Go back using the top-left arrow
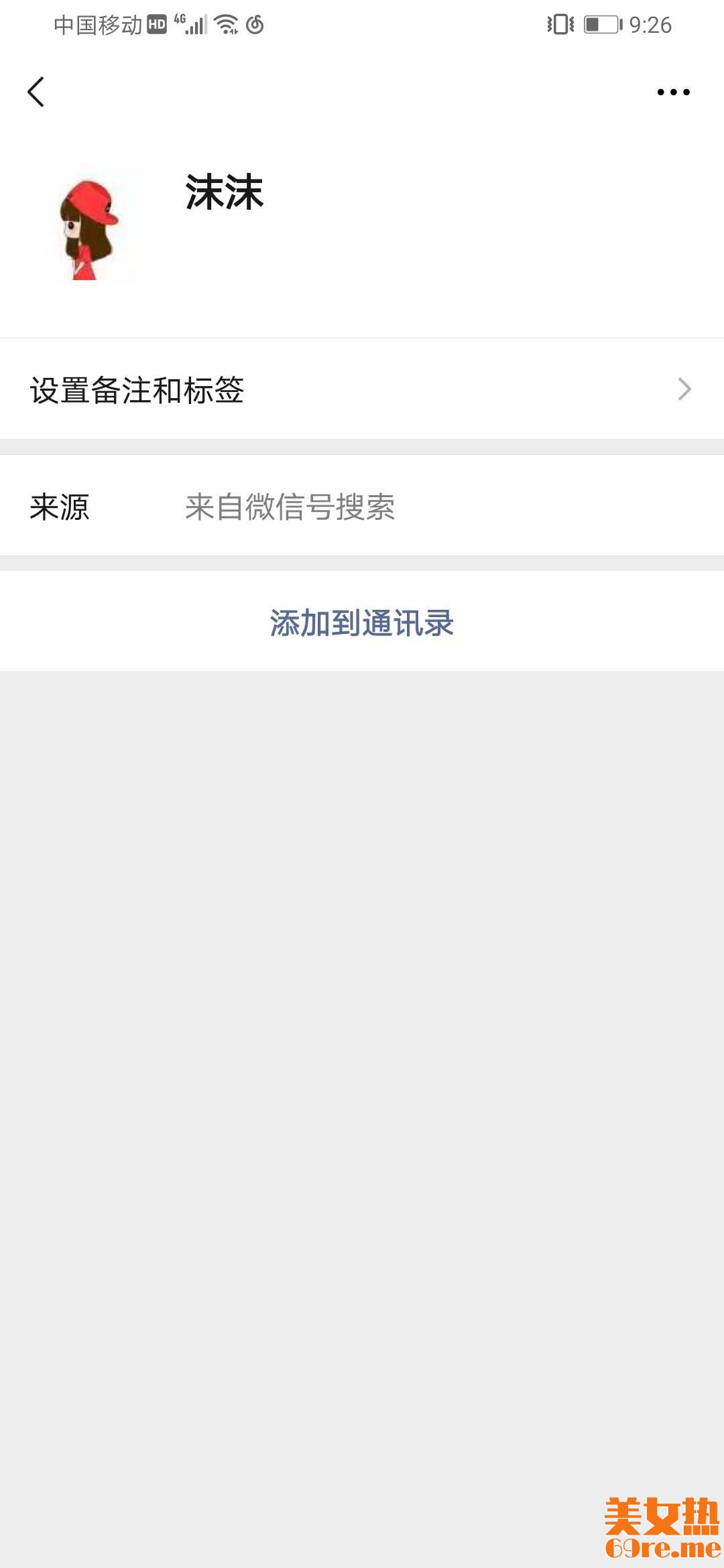Viewport: 724px width, 1568px height. coord(36,92)
